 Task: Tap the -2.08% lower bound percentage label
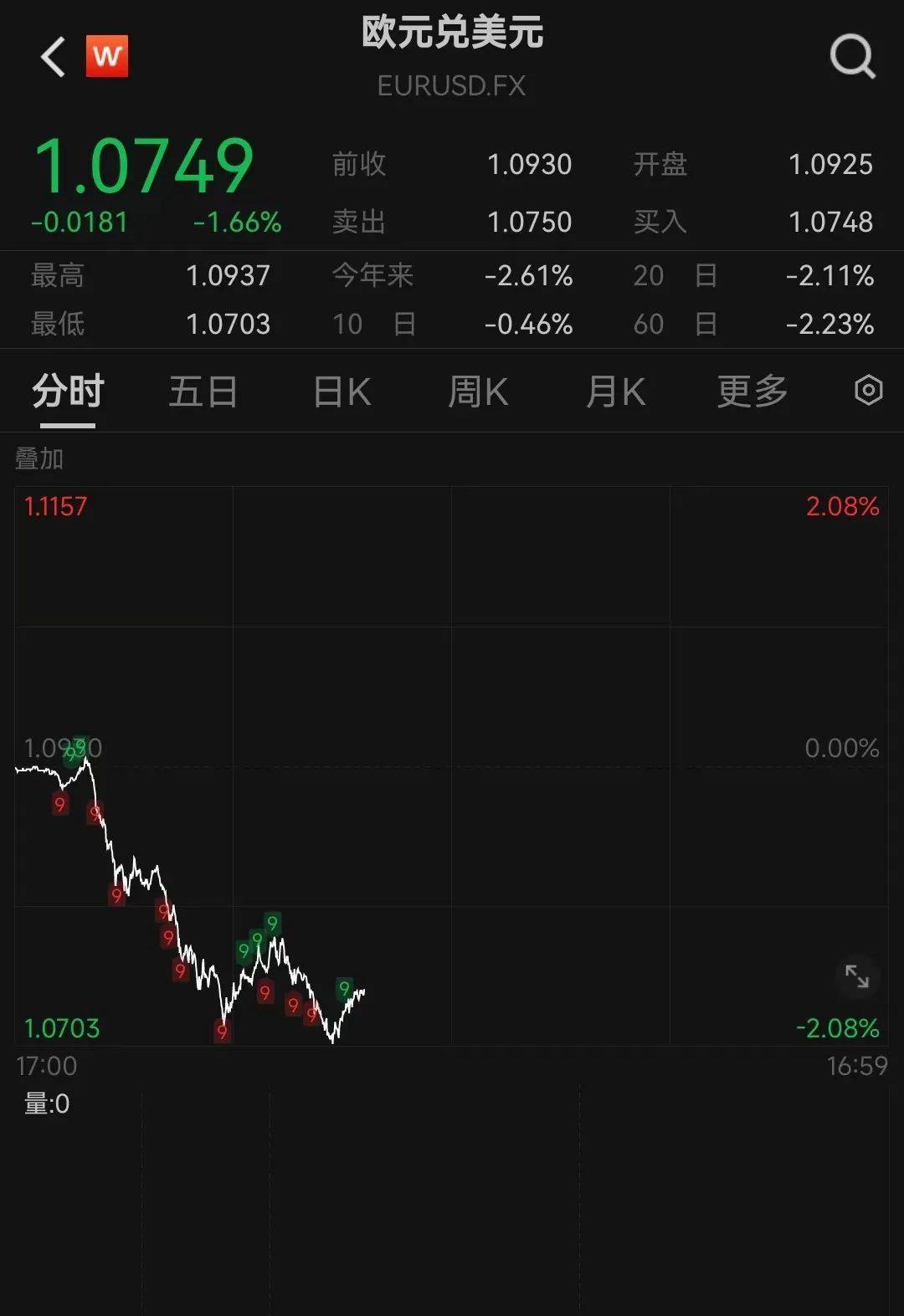(840, 1029)
